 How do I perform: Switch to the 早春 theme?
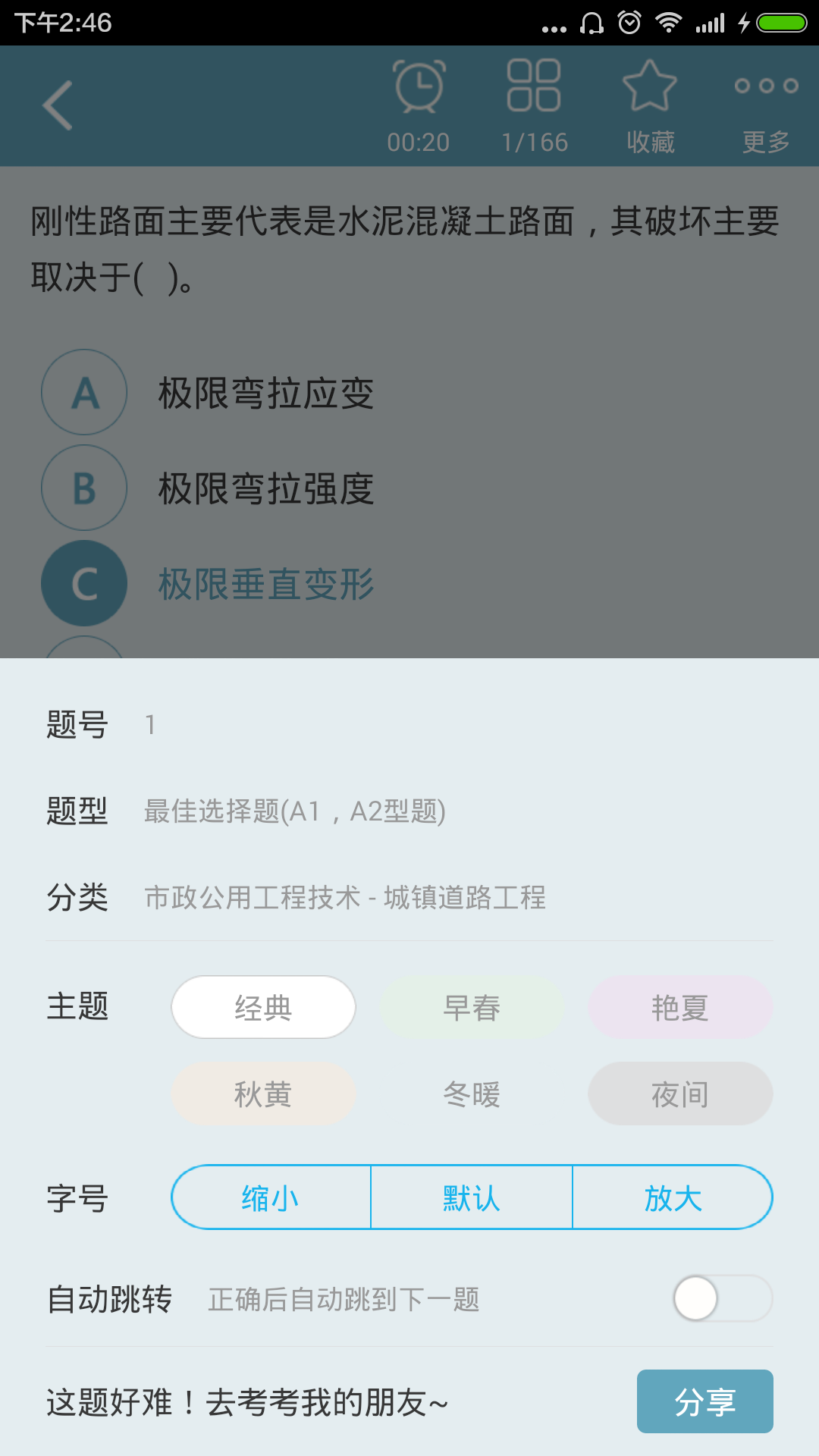(472, 1007)
